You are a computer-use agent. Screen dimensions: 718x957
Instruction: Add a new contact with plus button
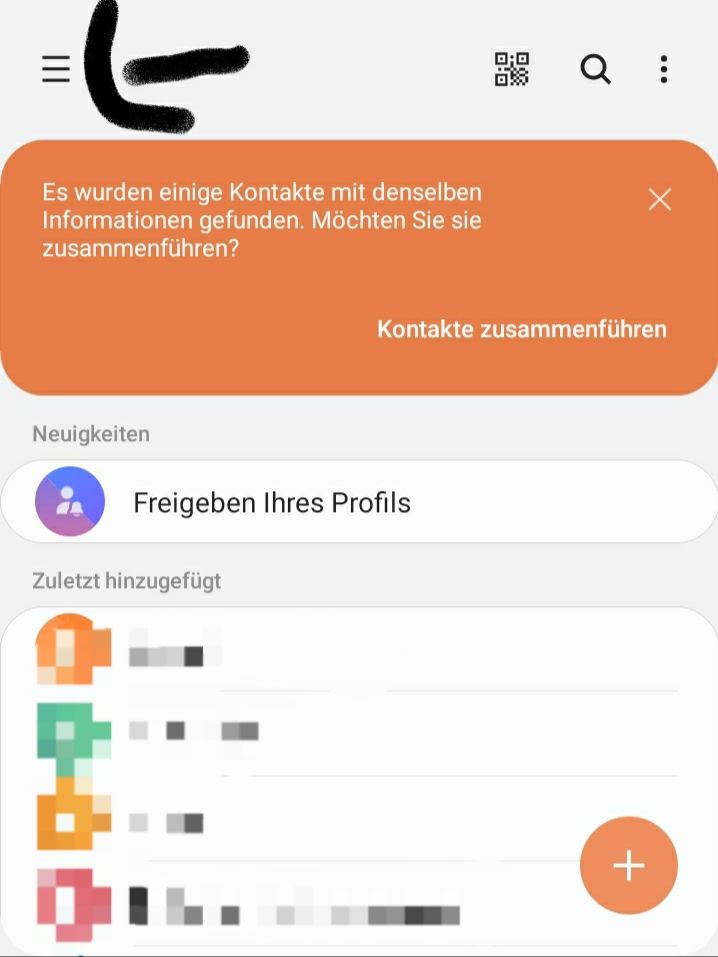coord(628,866)
